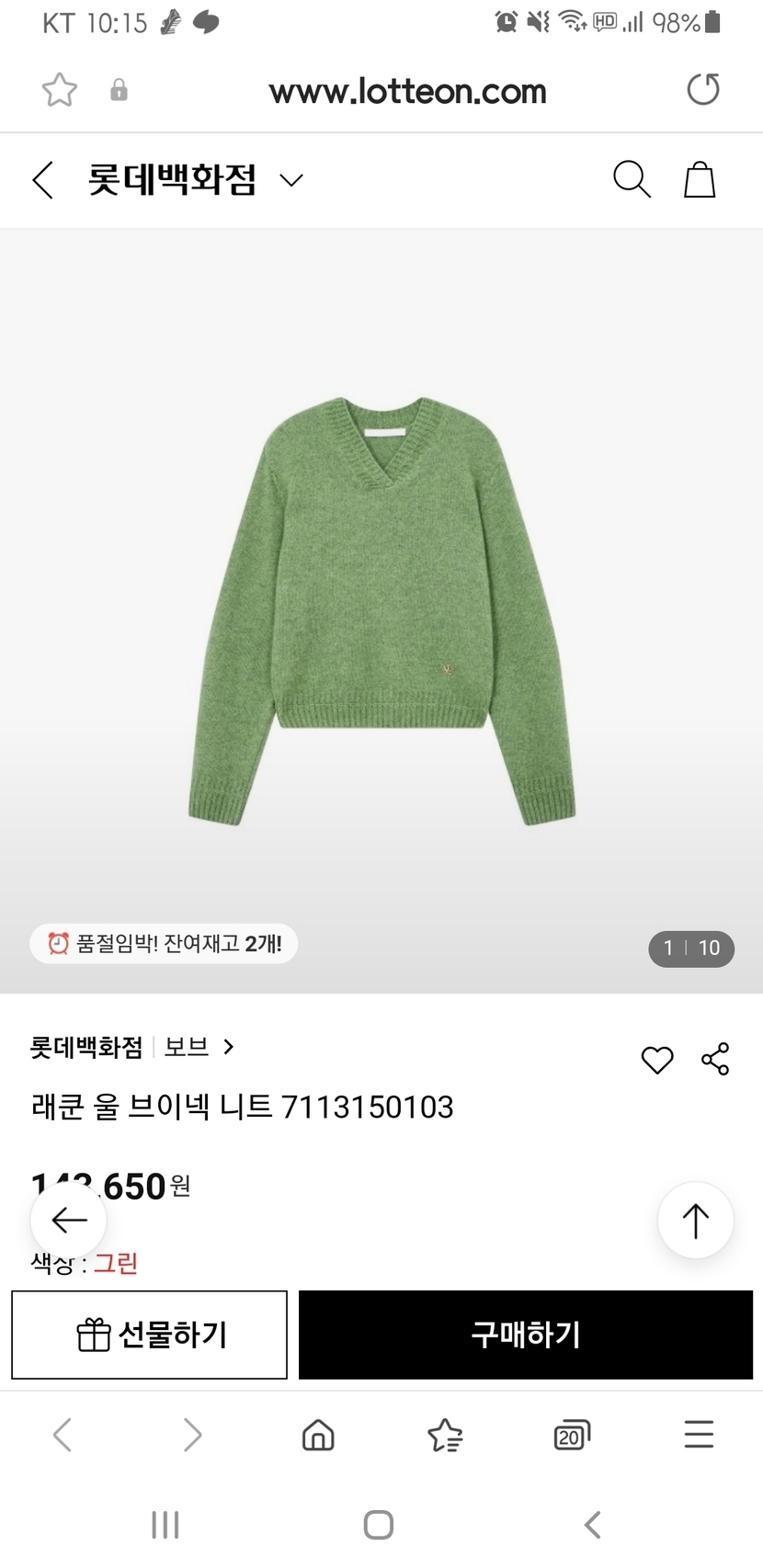Jump to top with the up arrow
Image resolution: width=763 pixels, height=1568 pixels.
[696, 1221]
